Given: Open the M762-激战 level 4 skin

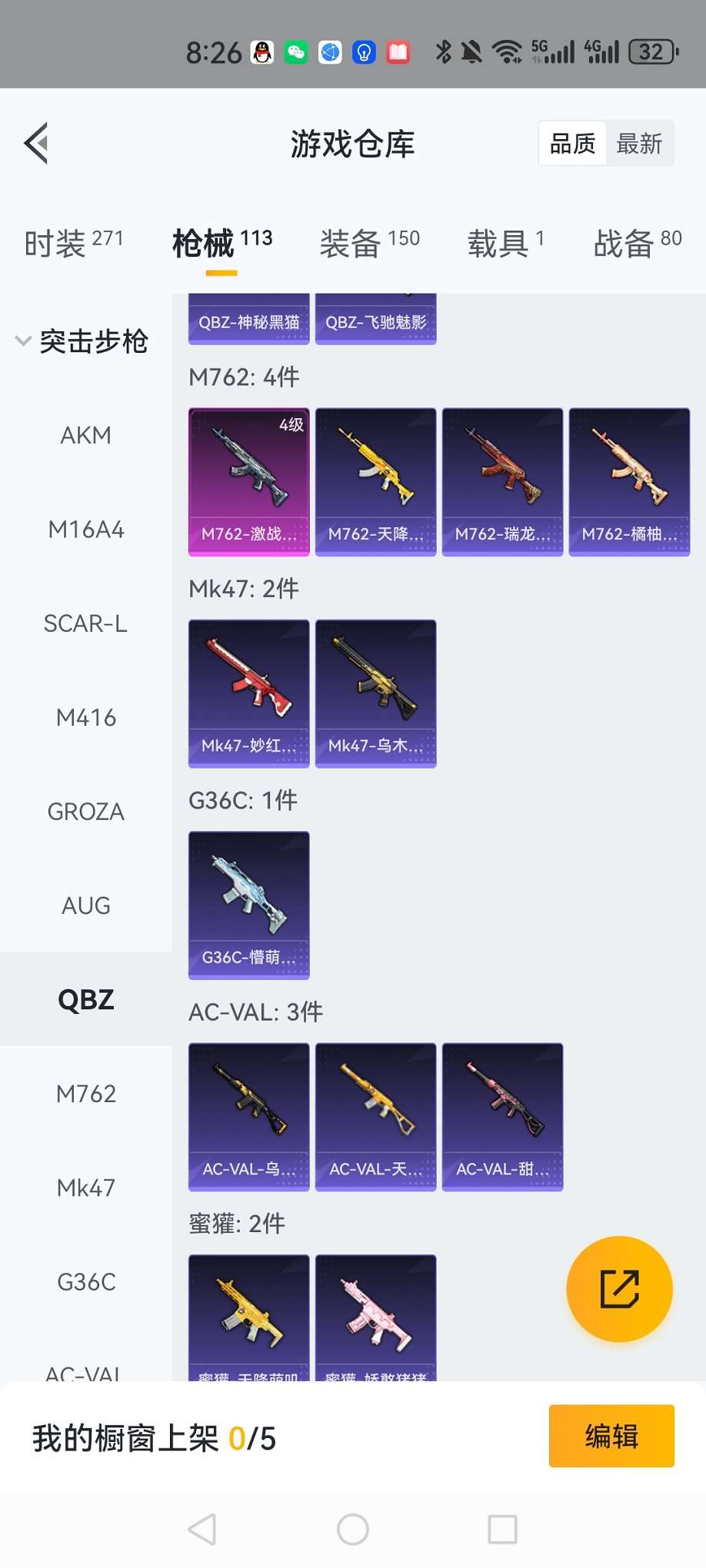Looking at the screenshot, I should [248, 481].
